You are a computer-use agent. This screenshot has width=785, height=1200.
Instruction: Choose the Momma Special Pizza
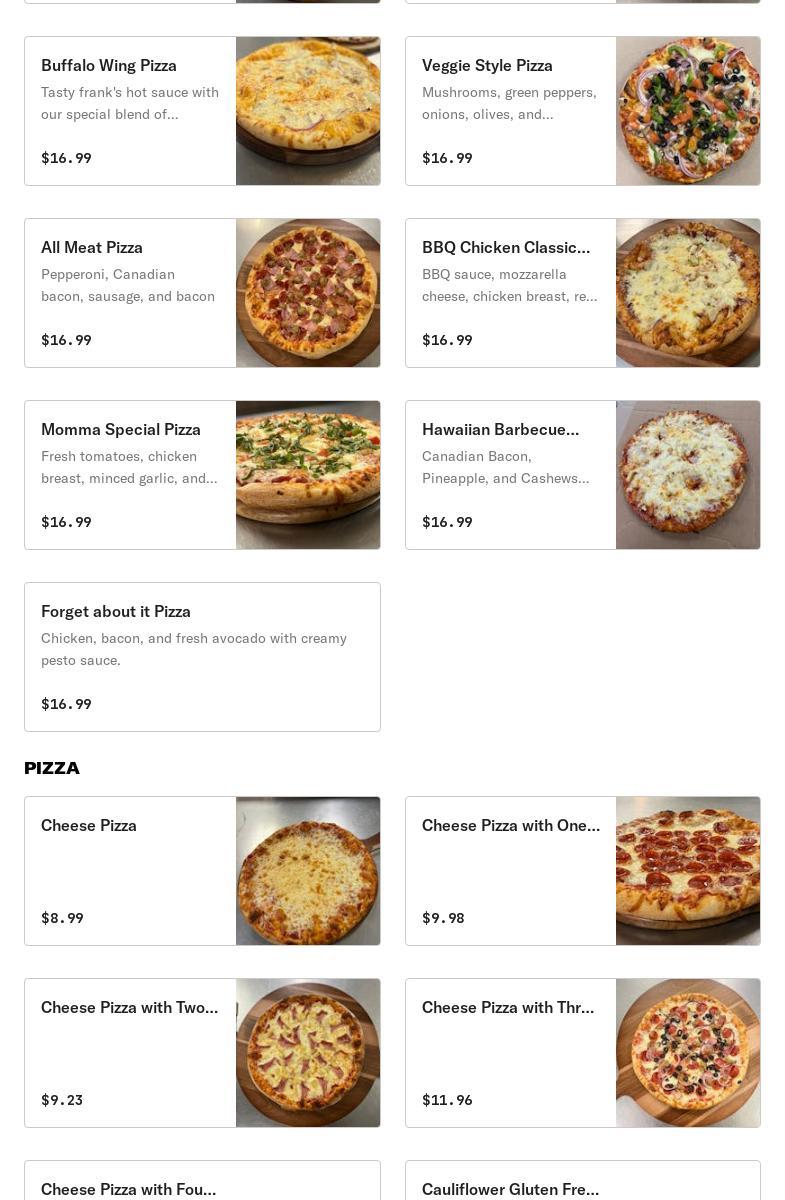click(202, 475)
